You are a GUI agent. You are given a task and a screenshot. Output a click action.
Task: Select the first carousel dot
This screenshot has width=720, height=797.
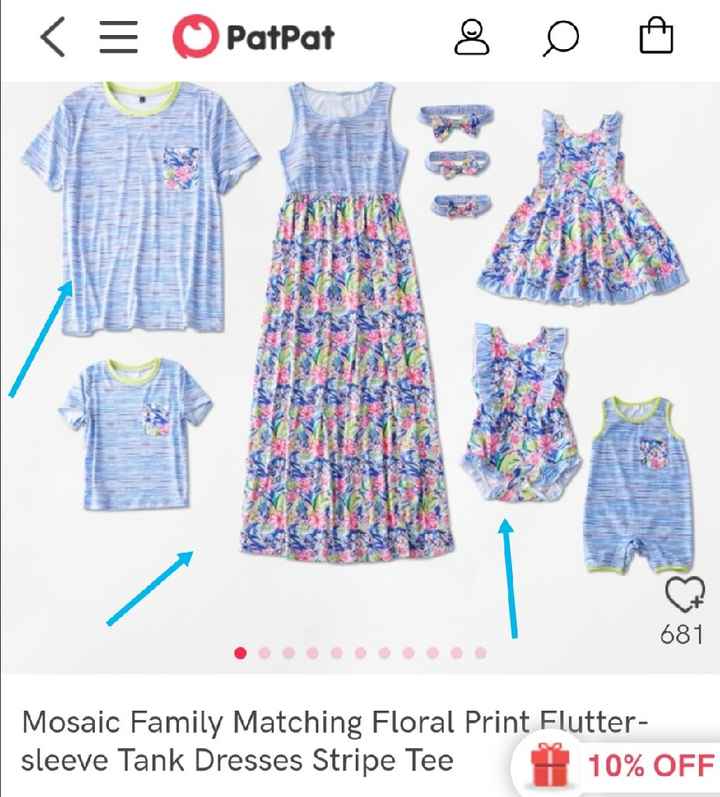pos(241,650)
